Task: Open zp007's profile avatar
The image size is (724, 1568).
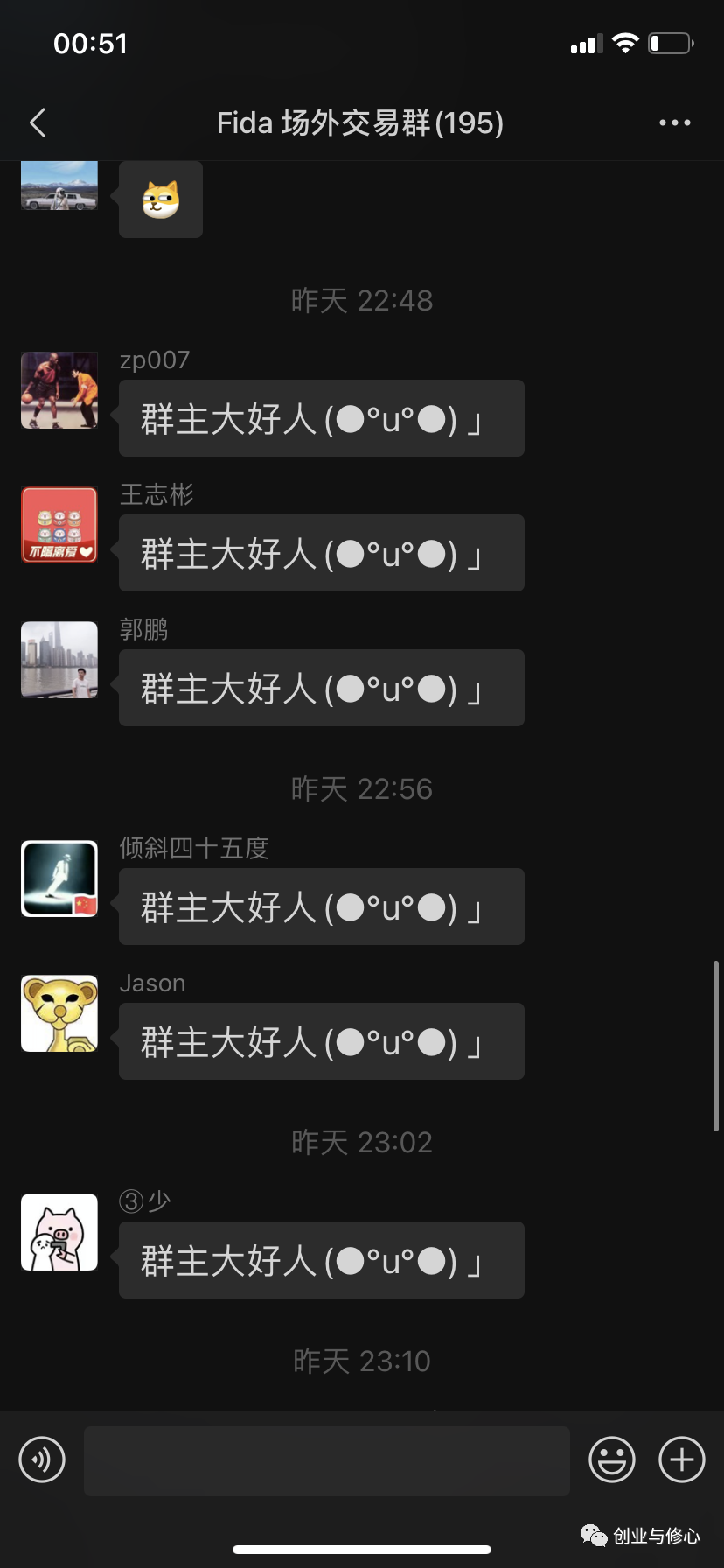Action: pyautogui.click(x=59, y=390)
